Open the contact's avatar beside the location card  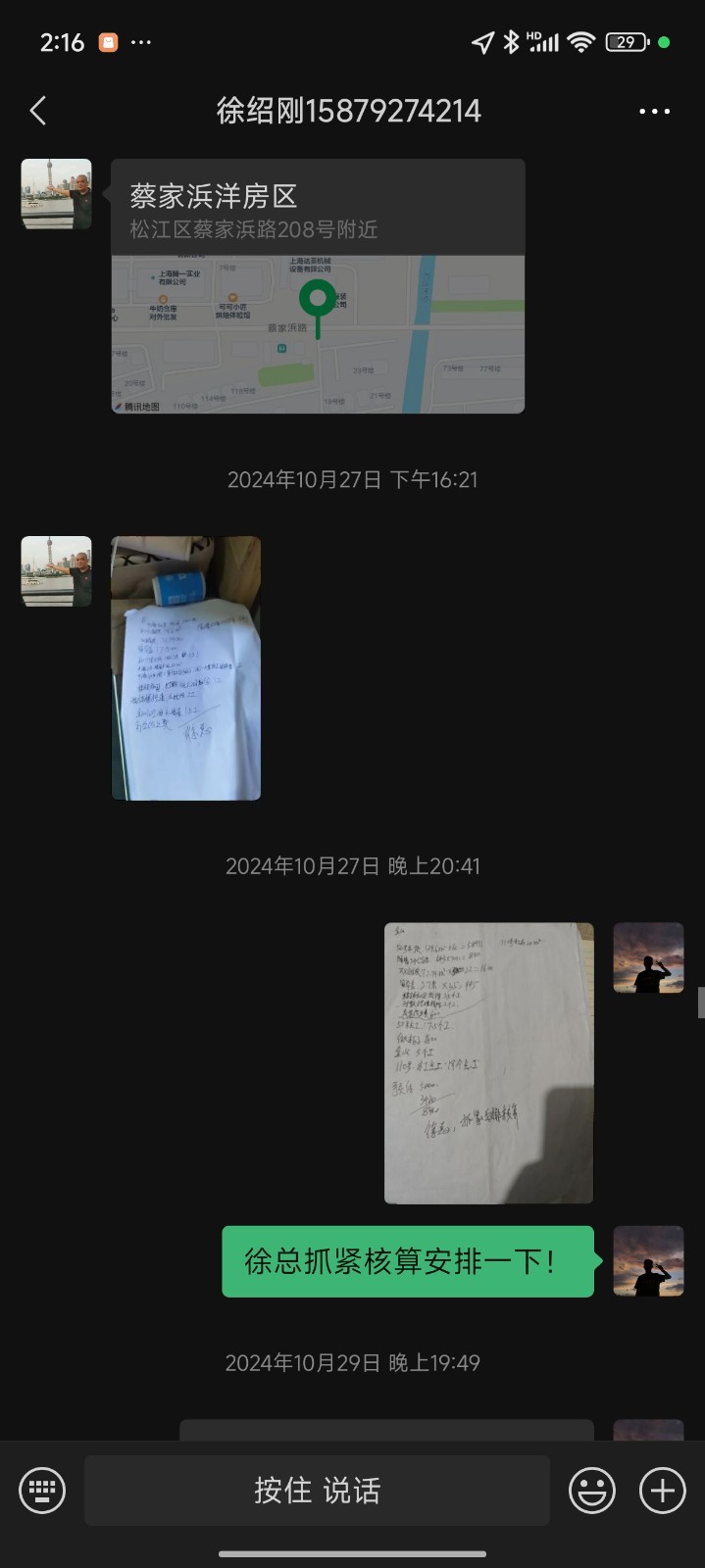[57, 194]
